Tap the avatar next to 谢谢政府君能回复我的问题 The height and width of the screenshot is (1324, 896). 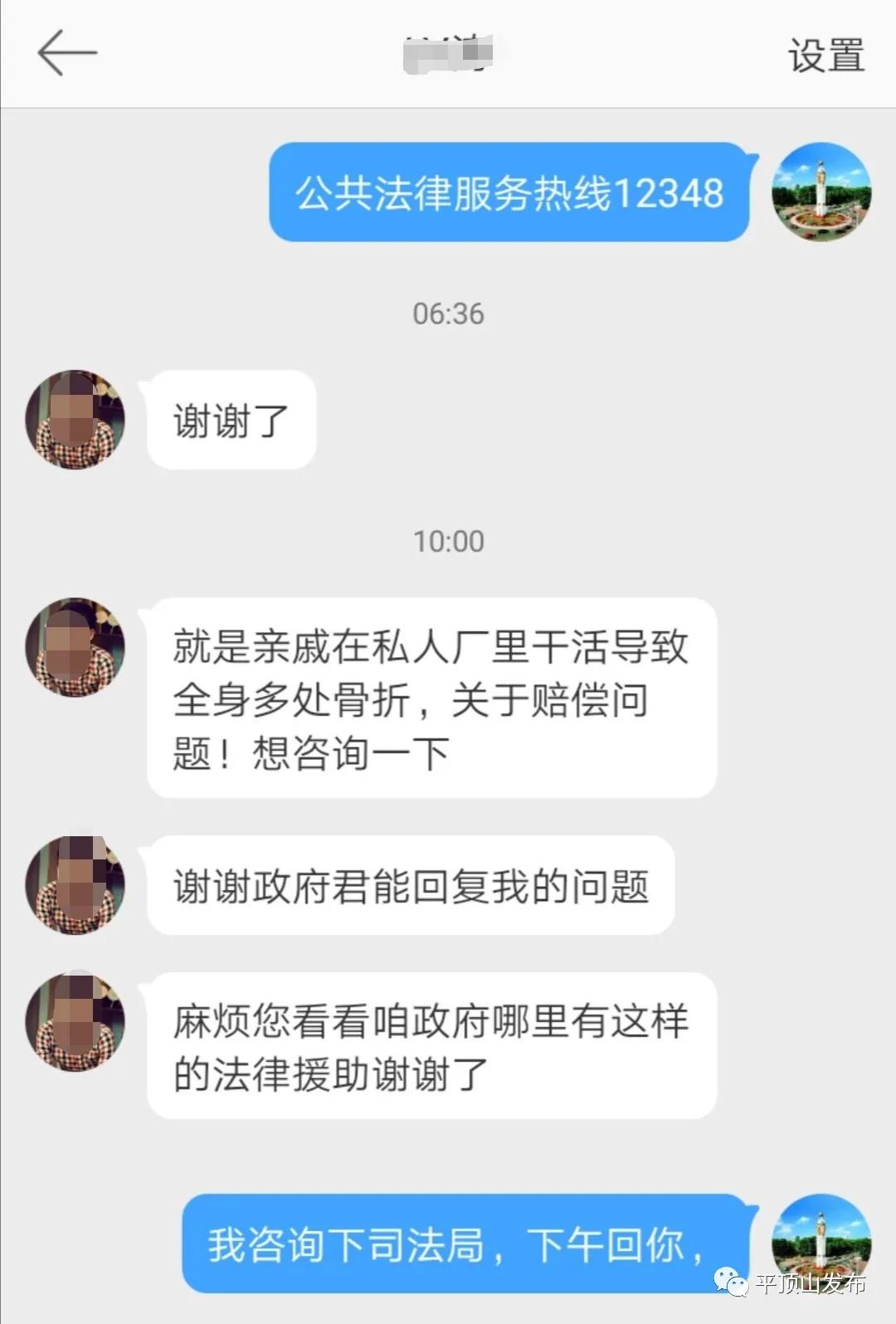pos(75,886)
